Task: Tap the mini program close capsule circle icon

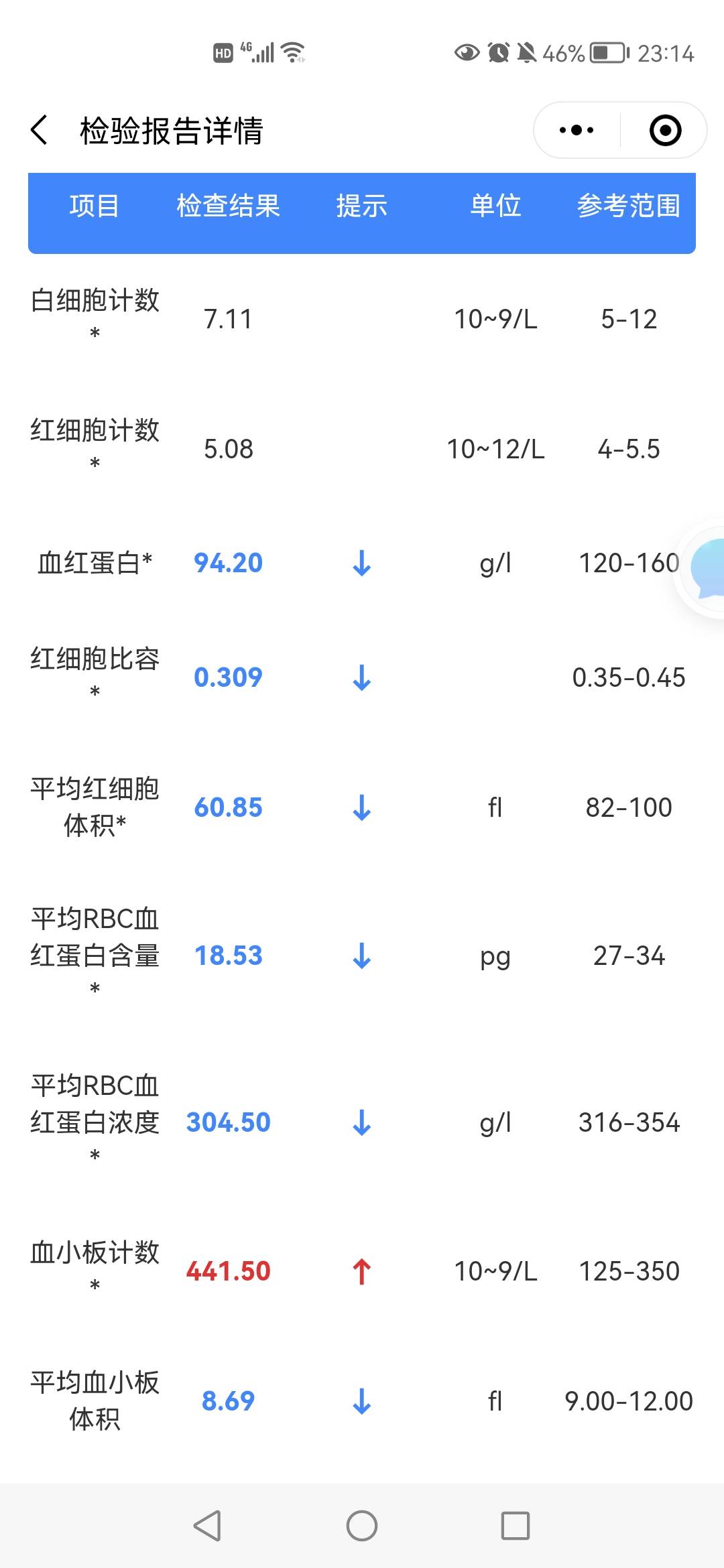Action: click(x=664, y=129)
